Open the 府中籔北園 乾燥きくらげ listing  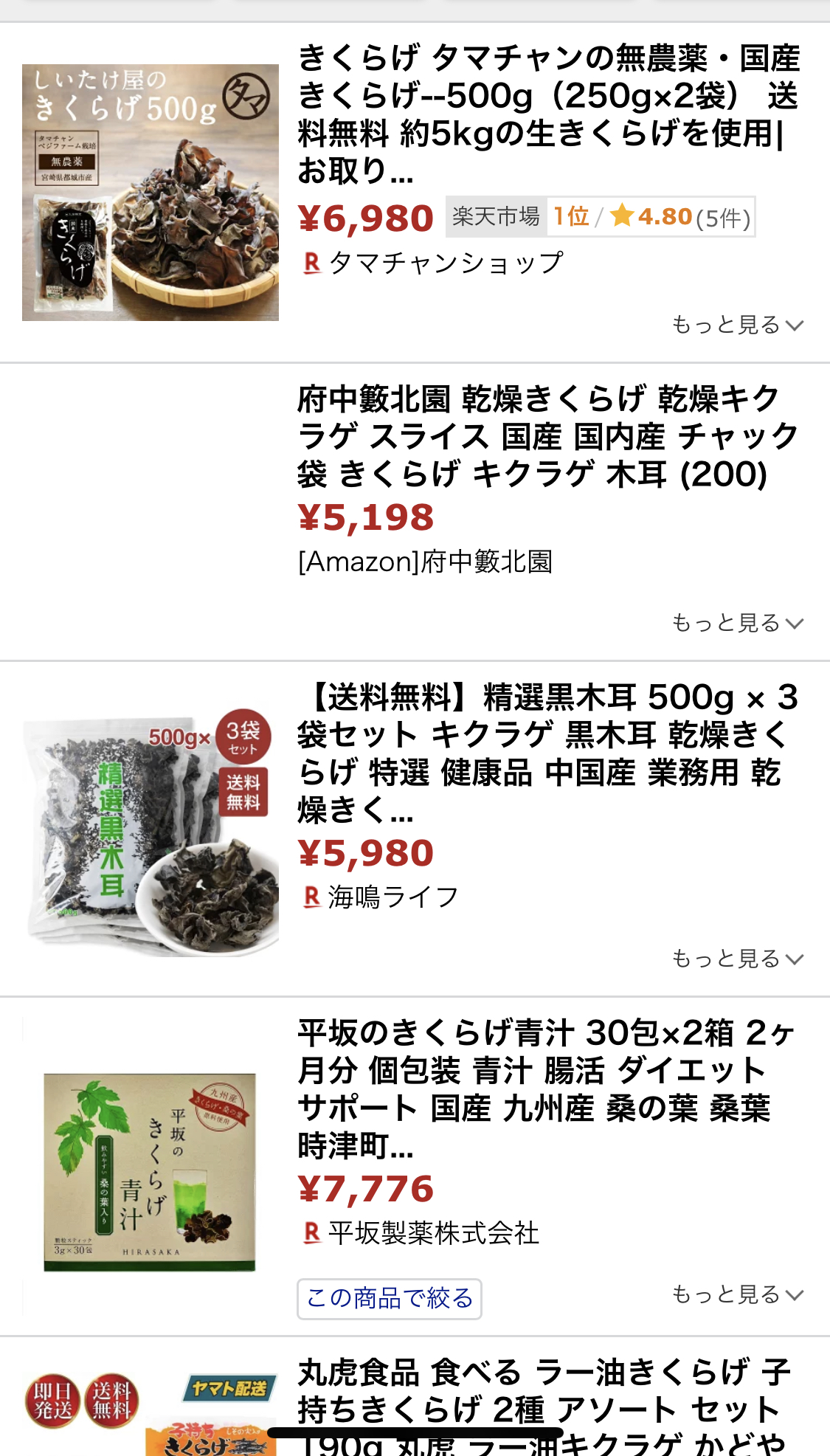point(547,436)
